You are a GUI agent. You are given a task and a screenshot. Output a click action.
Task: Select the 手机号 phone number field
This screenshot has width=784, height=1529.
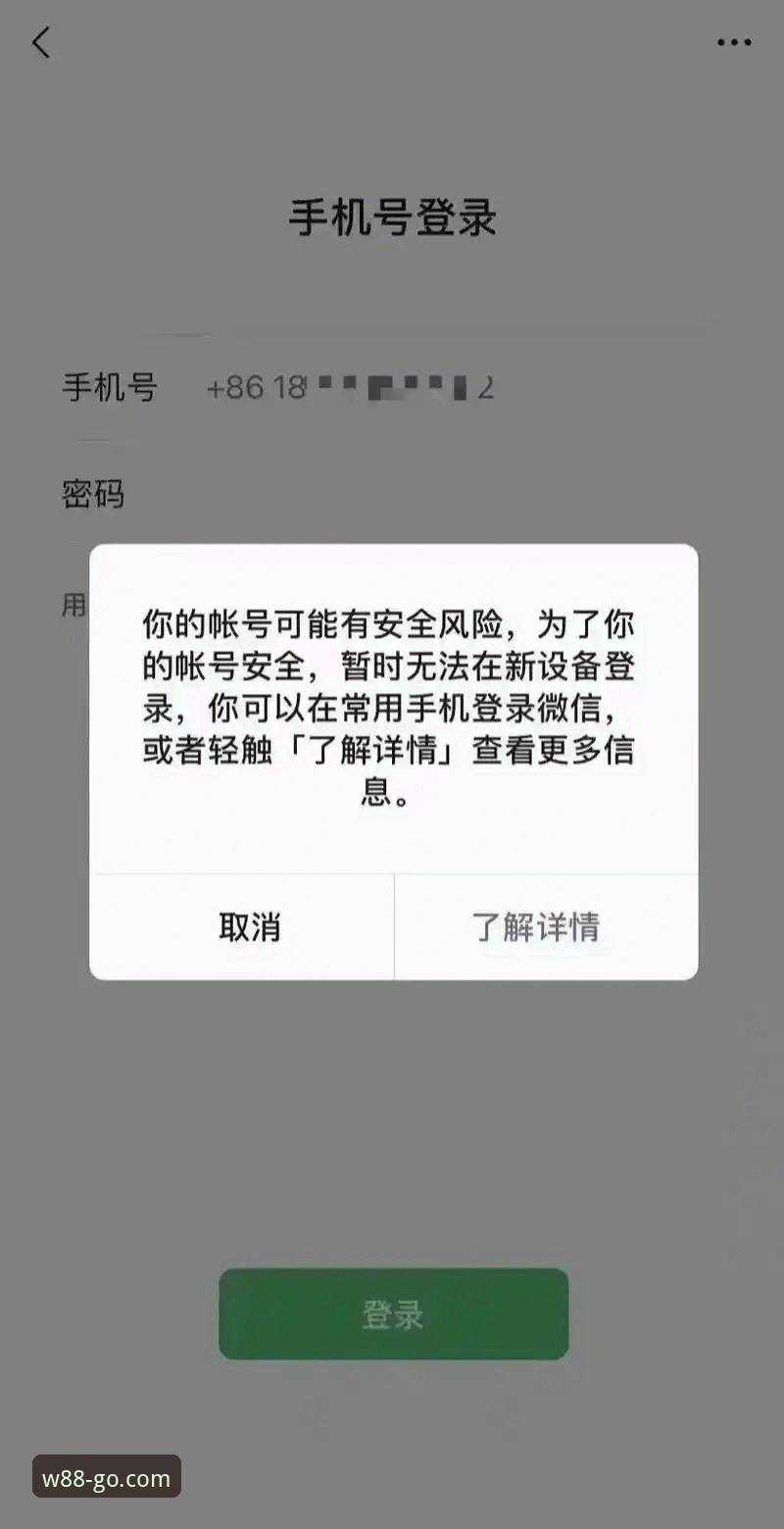[x=110, y=388]
